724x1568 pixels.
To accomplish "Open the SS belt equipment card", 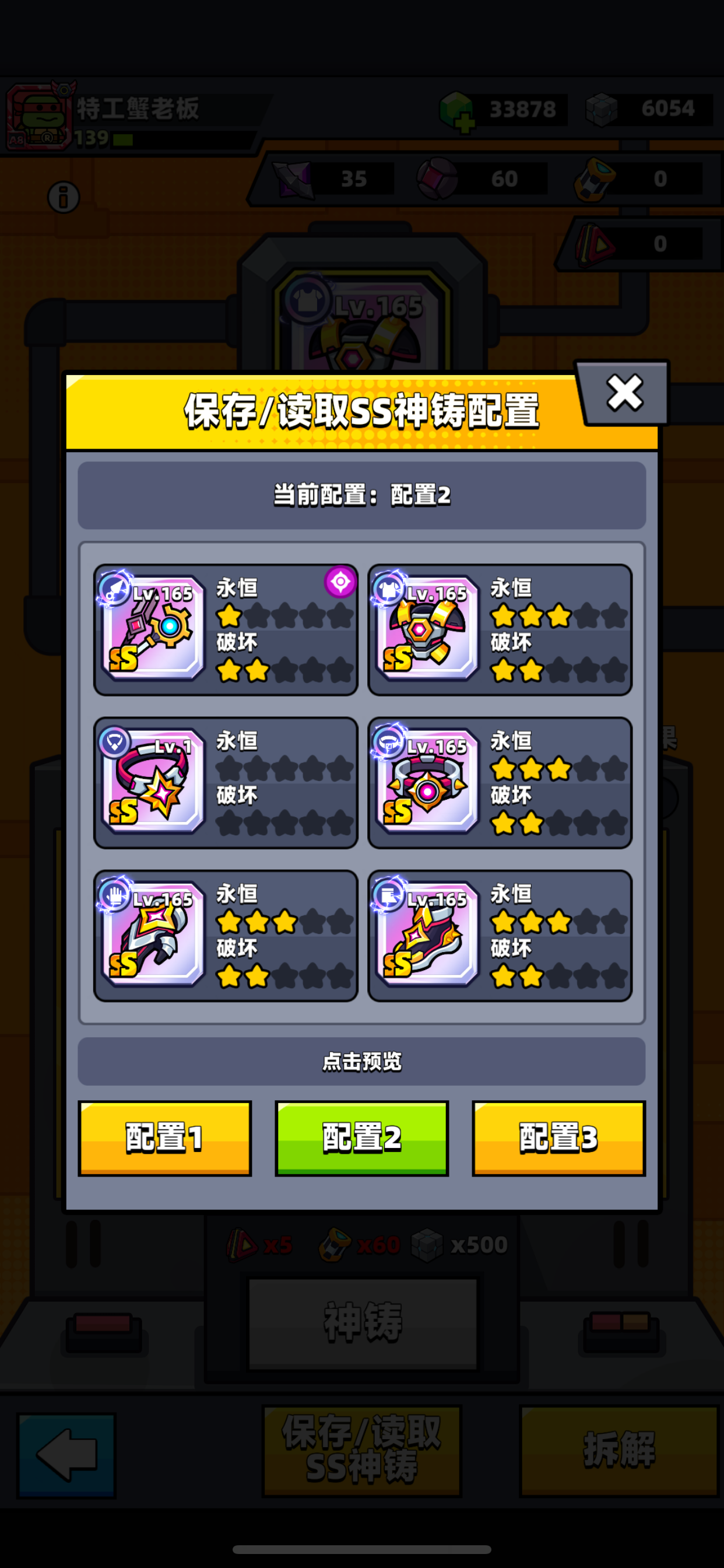I will (x=500, y=782).
